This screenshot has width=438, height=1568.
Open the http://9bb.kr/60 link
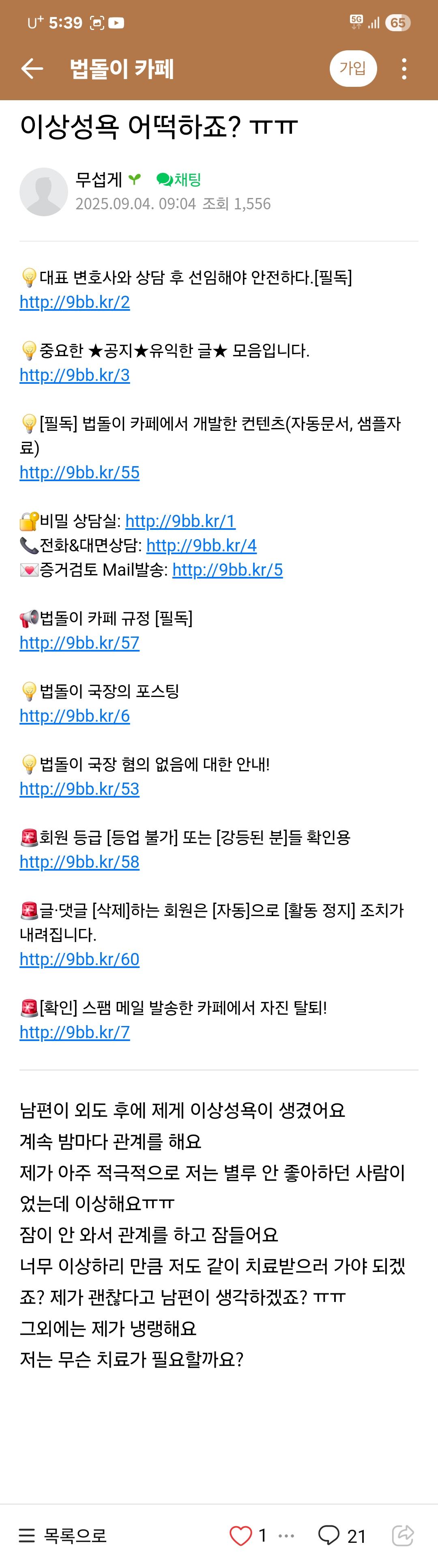tap(79, 959)
